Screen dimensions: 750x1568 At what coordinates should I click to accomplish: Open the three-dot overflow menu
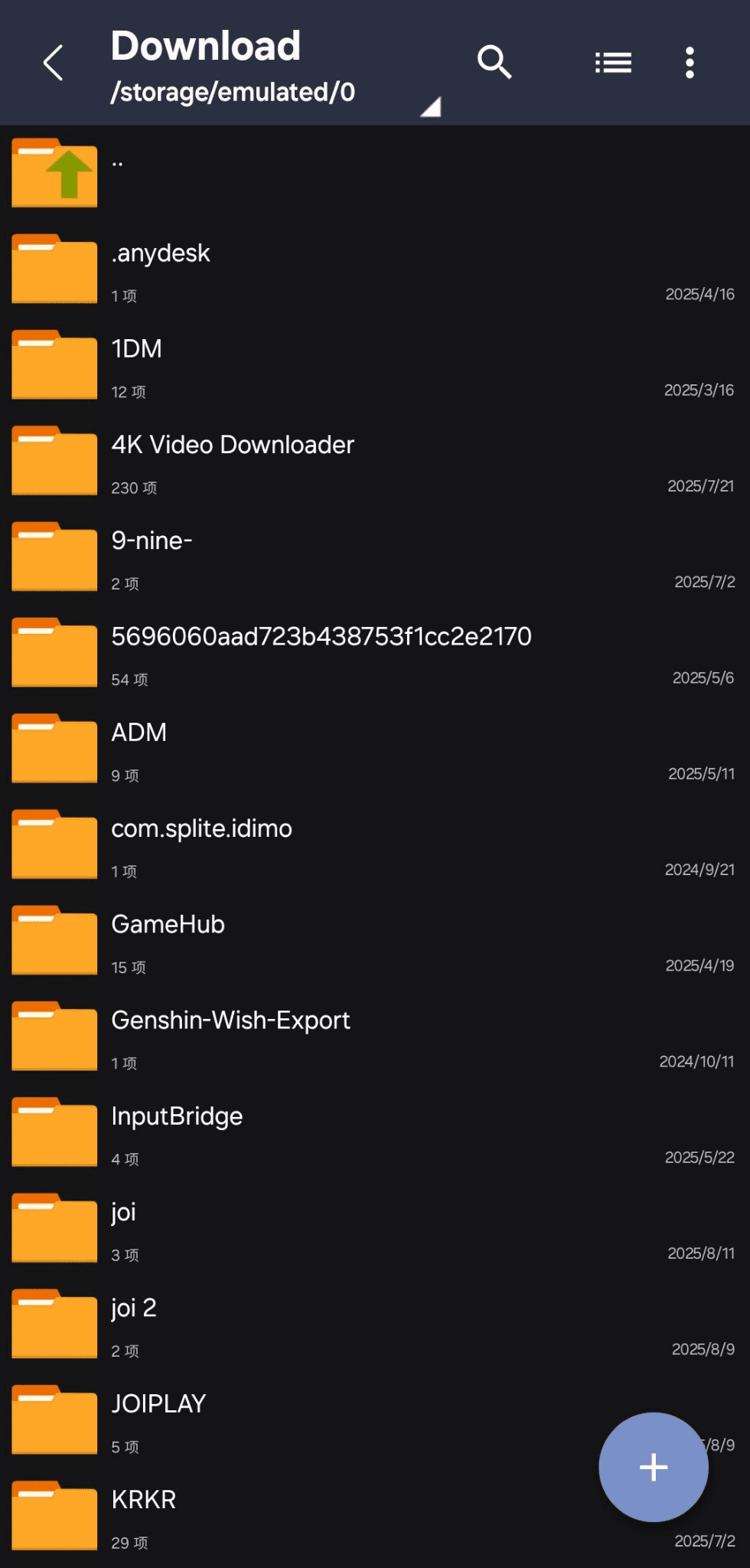pyautogui.click(x=690, y=63)
